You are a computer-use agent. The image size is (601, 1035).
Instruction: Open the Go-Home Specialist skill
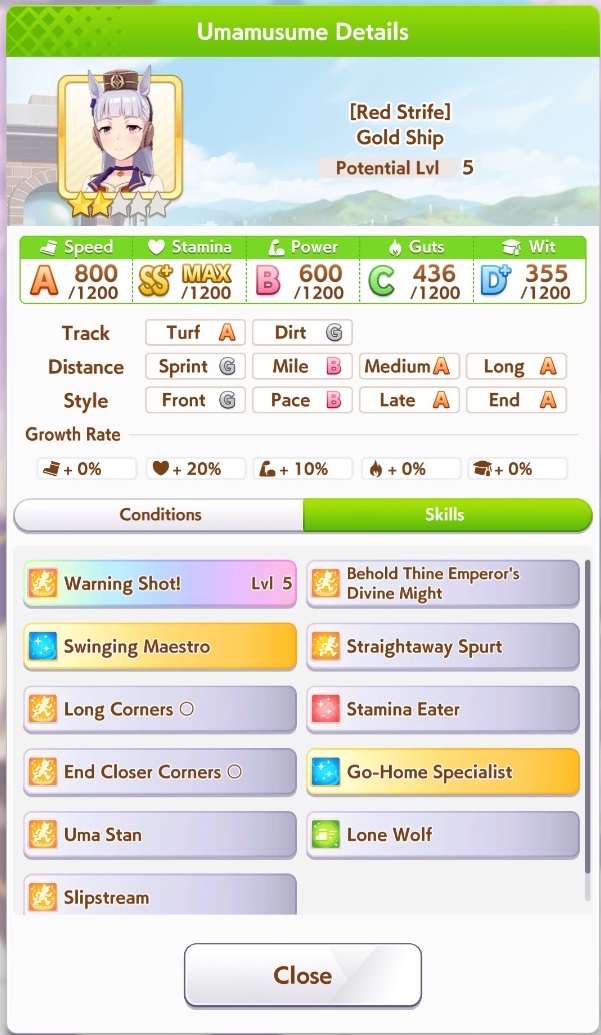pyautogui.click(x=442, y=772)
